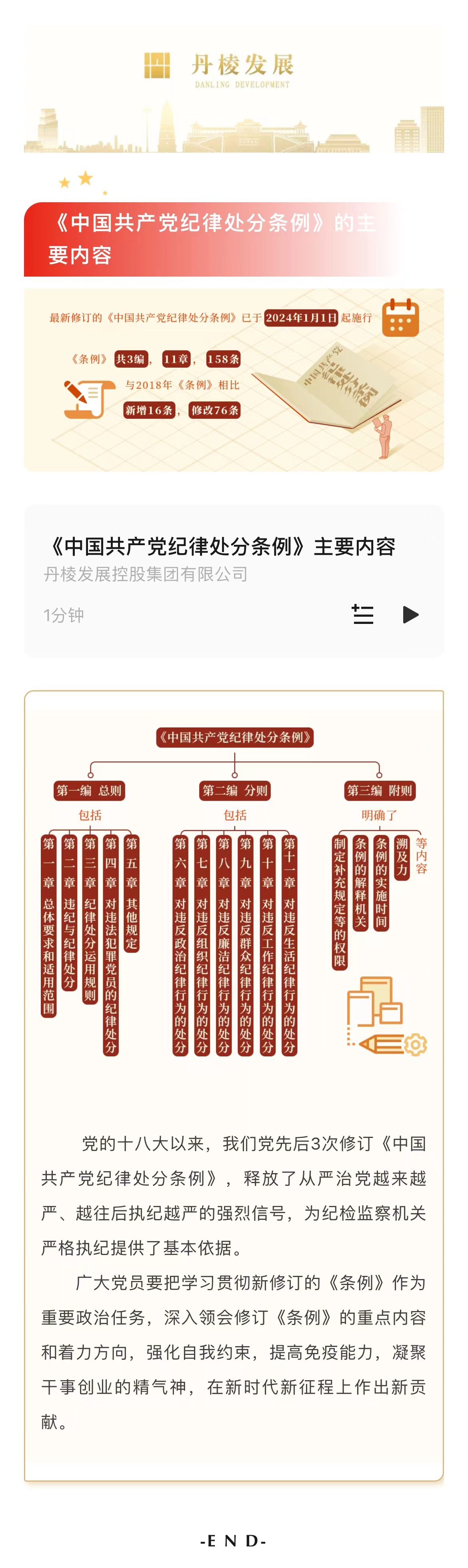
Task: Open the audio playlist icon
Action: click(362, 615)
